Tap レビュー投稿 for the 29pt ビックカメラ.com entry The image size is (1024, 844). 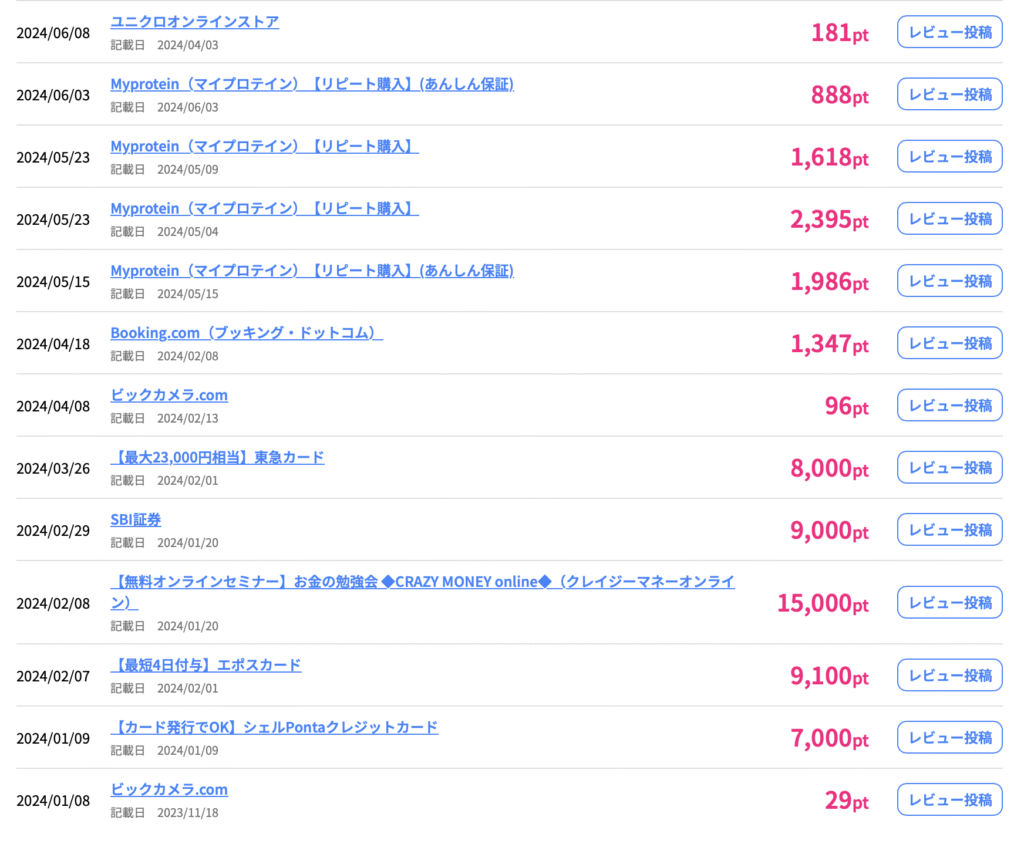[949, 800]
